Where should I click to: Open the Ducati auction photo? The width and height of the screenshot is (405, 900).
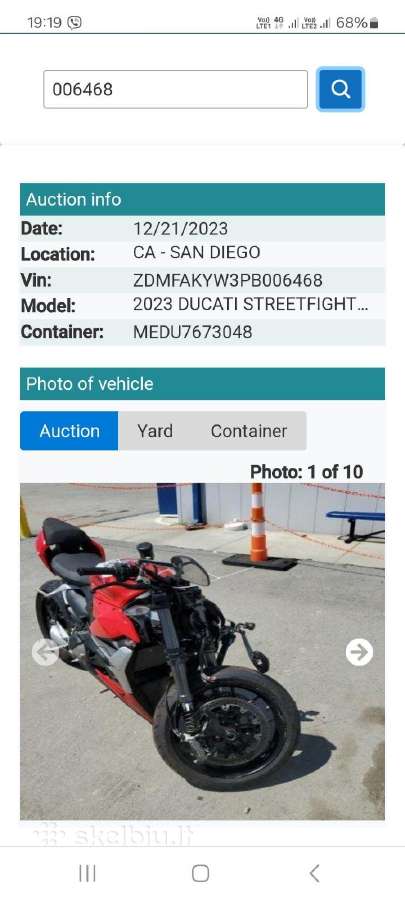(202, 651)
